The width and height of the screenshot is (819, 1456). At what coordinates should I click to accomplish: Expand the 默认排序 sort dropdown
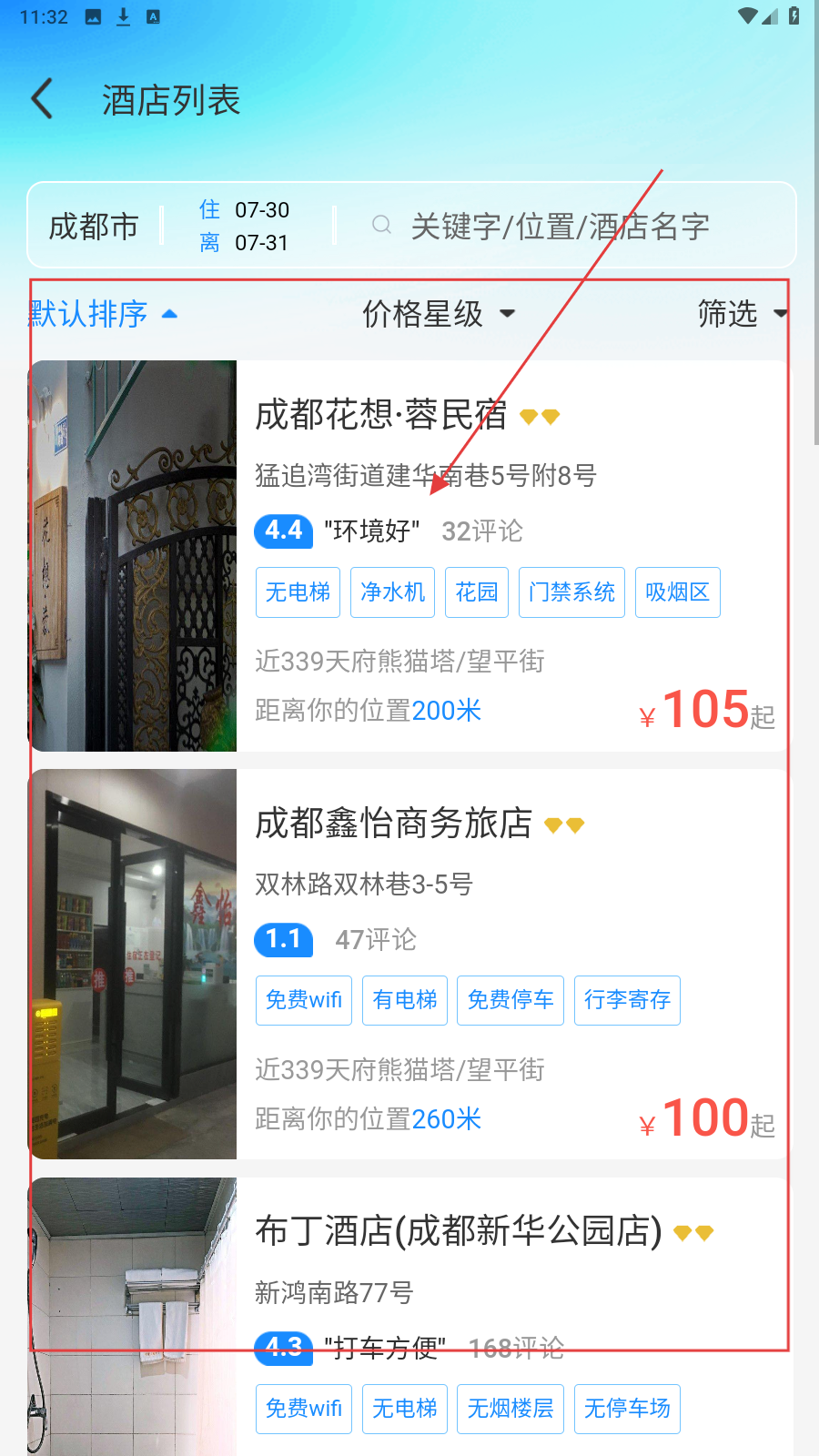coord(103,314)
